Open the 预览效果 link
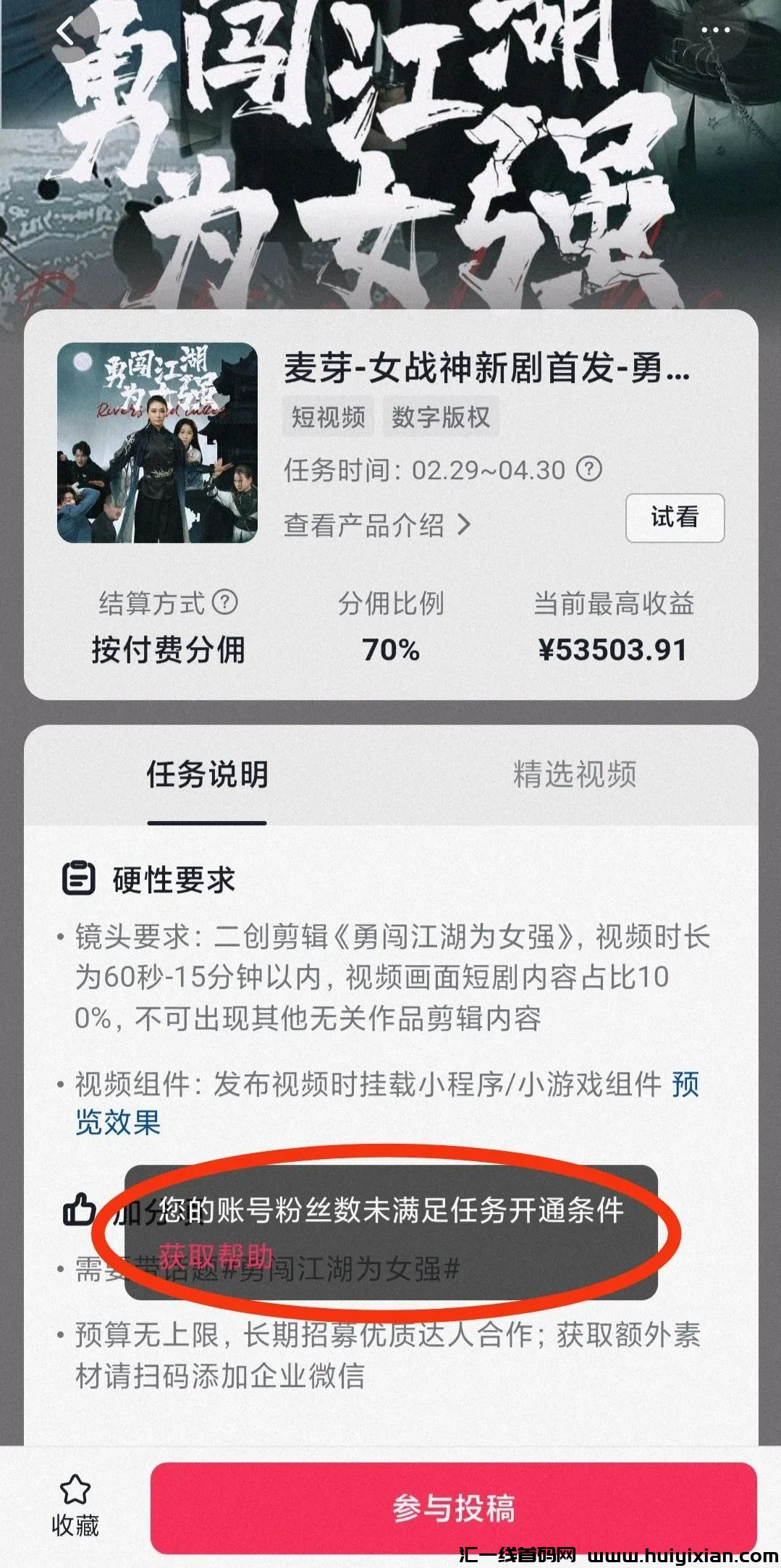The image size is (781, 1568). click(387, 1104)
